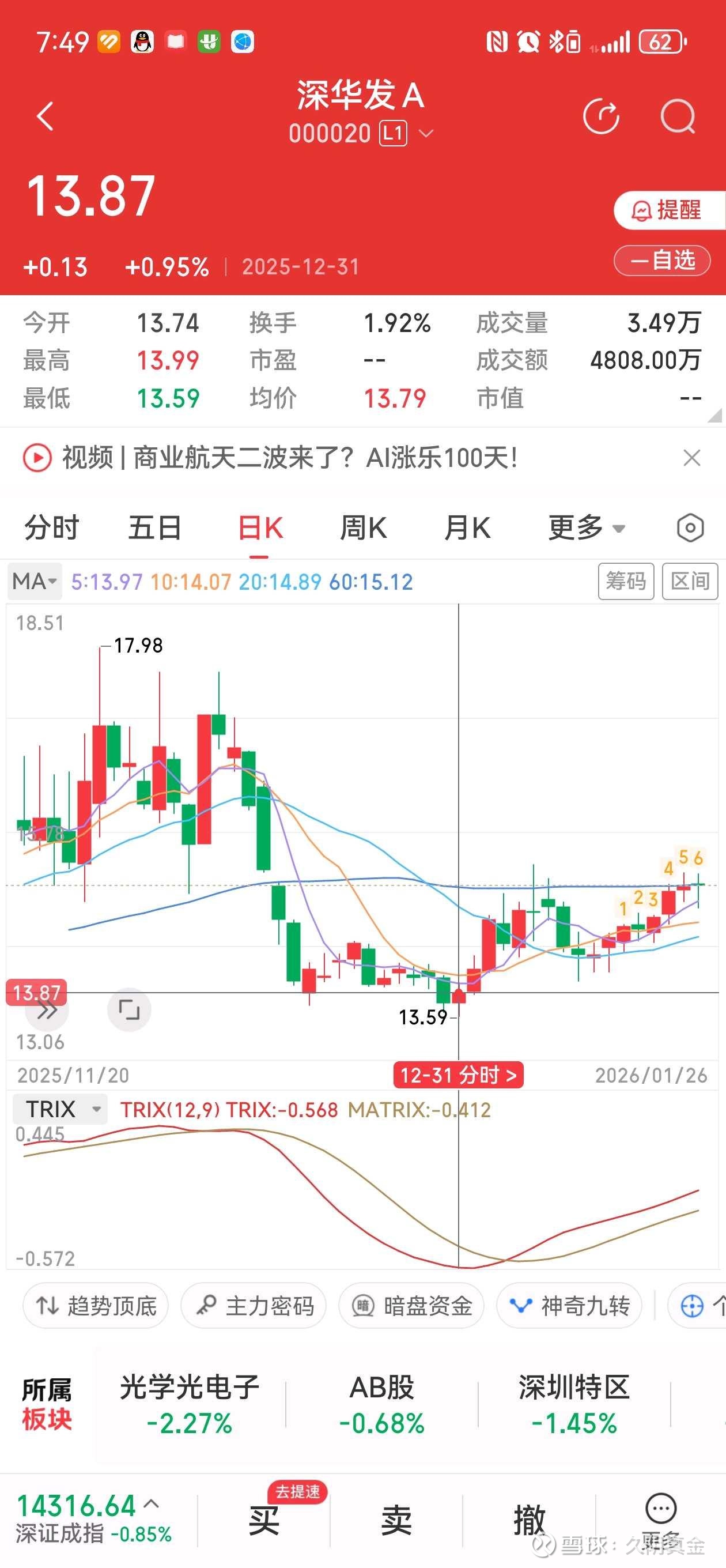This screenshot has width=726, height=1568.
Task: Select the 月K chart tab
Action: [x=467, y=527]
